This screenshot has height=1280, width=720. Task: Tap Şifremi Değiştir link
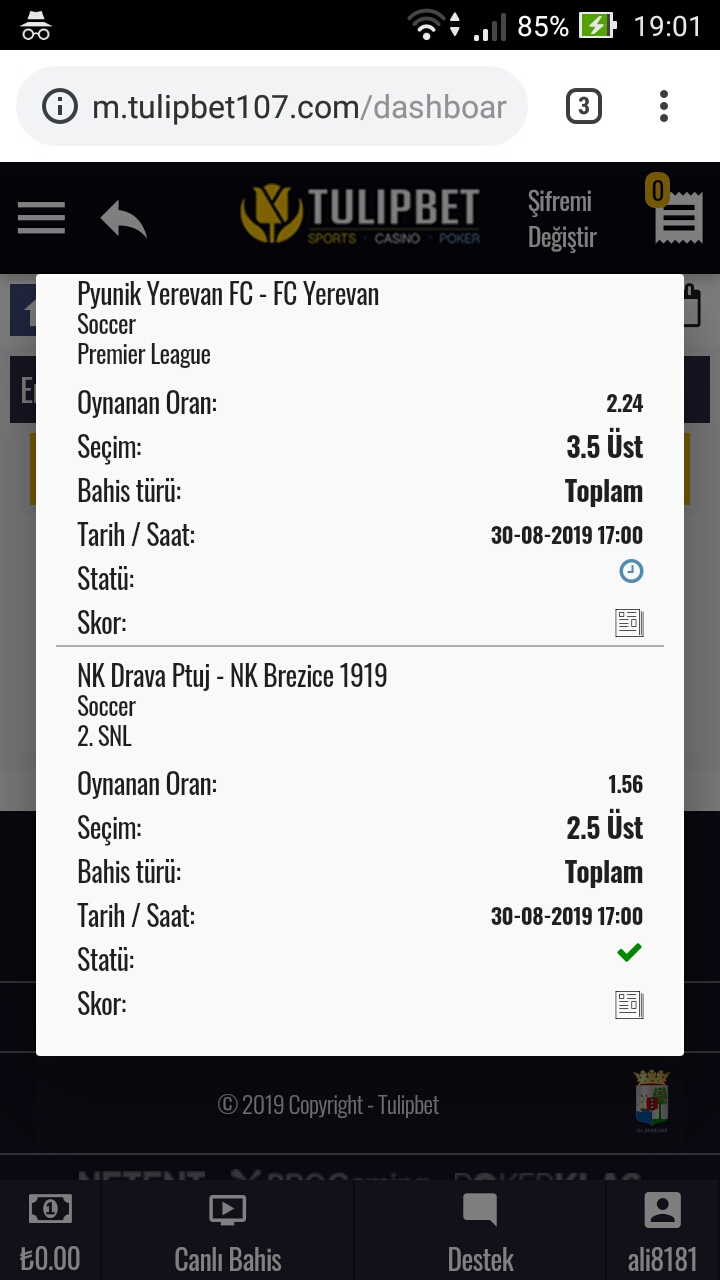click(x=562, y=219)
